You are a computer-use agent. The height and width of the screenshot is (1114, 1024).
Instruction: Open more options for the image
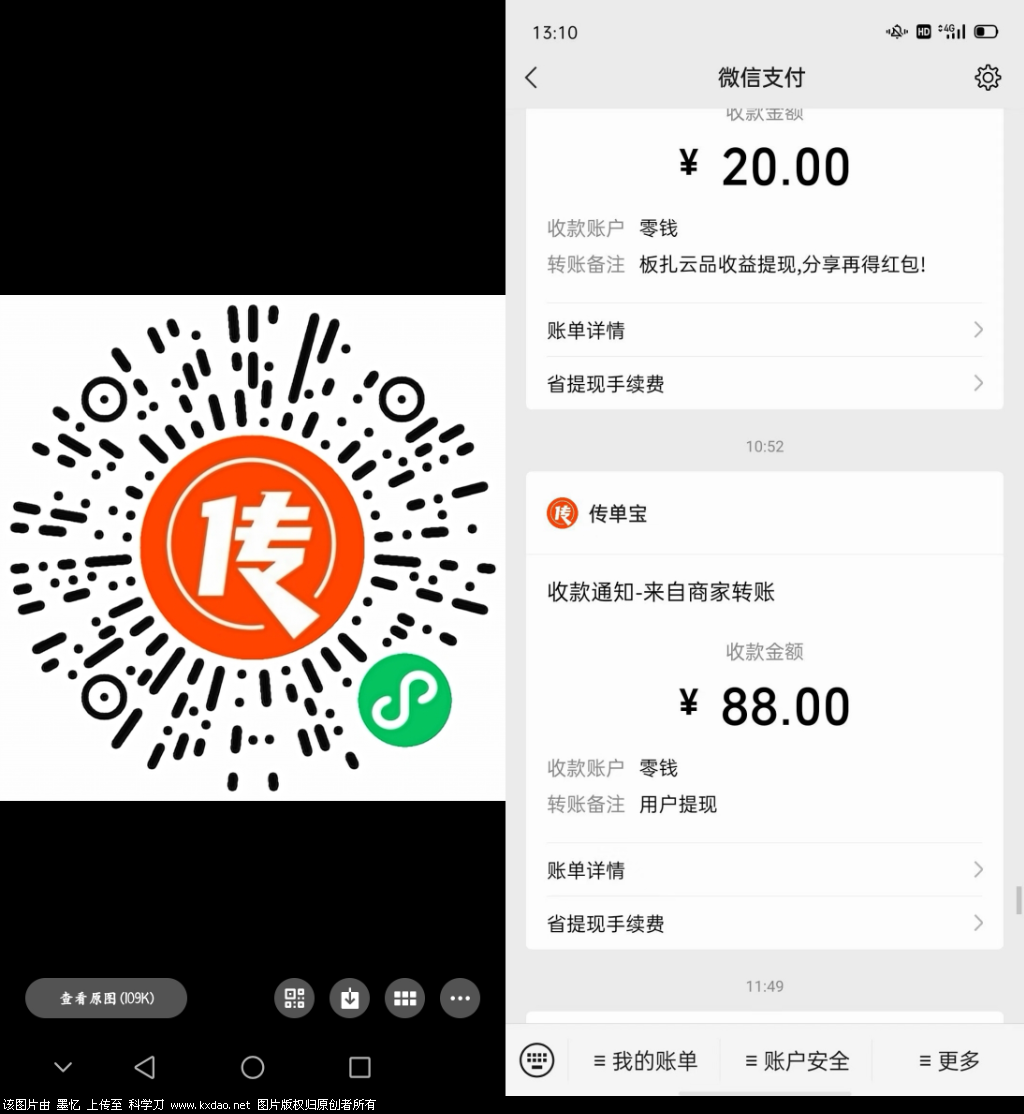tap(460, 998)
